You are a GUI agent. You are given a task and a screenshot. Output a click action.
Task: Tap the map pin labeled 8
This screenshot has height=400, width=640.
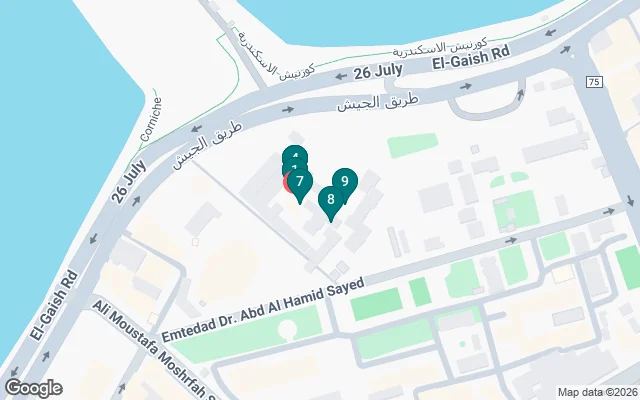point(330,201)
